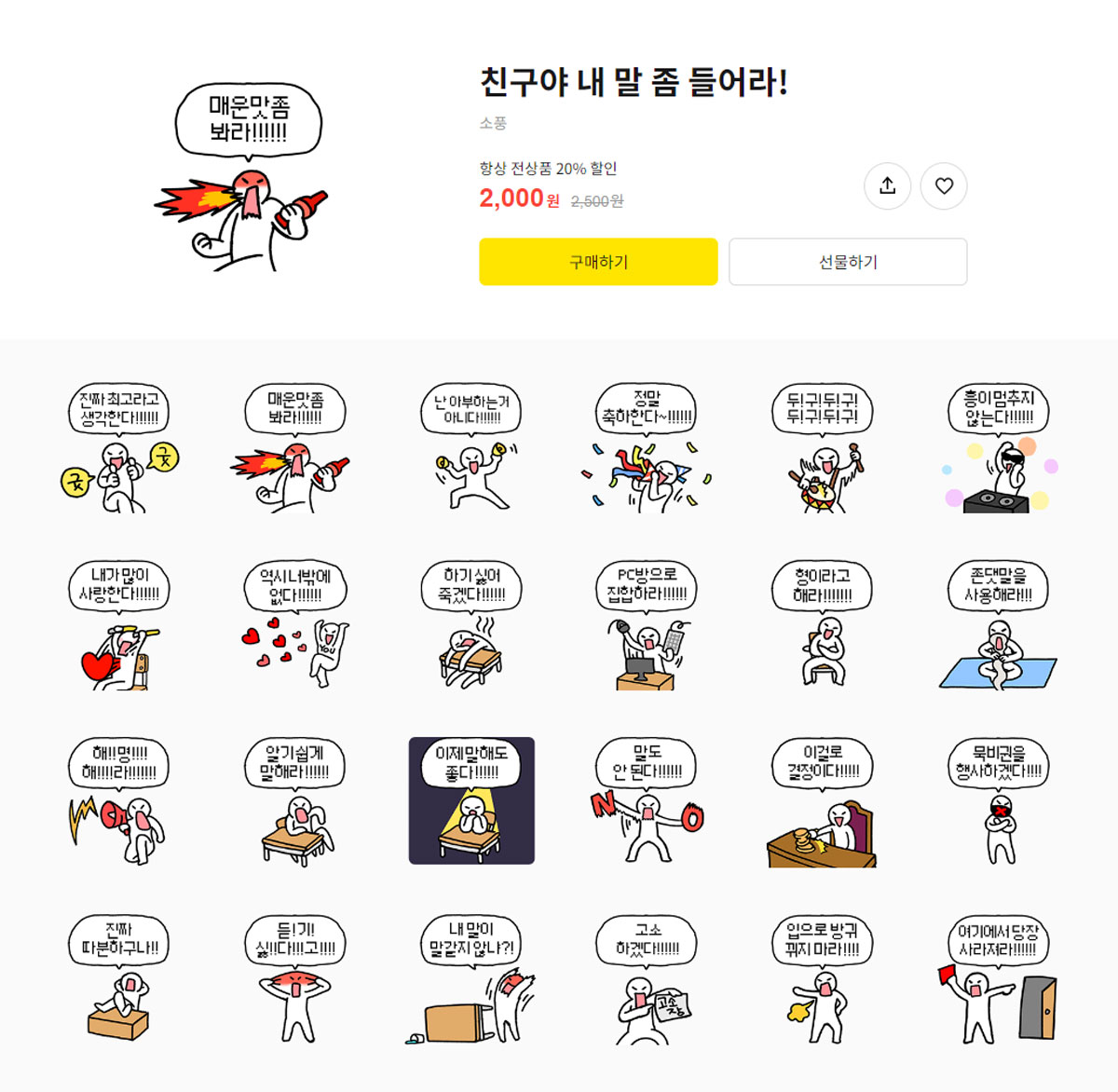Tap the 선물하기 gift button
The height and width of the screenshot is (1092, 1118).
(848, 262)
